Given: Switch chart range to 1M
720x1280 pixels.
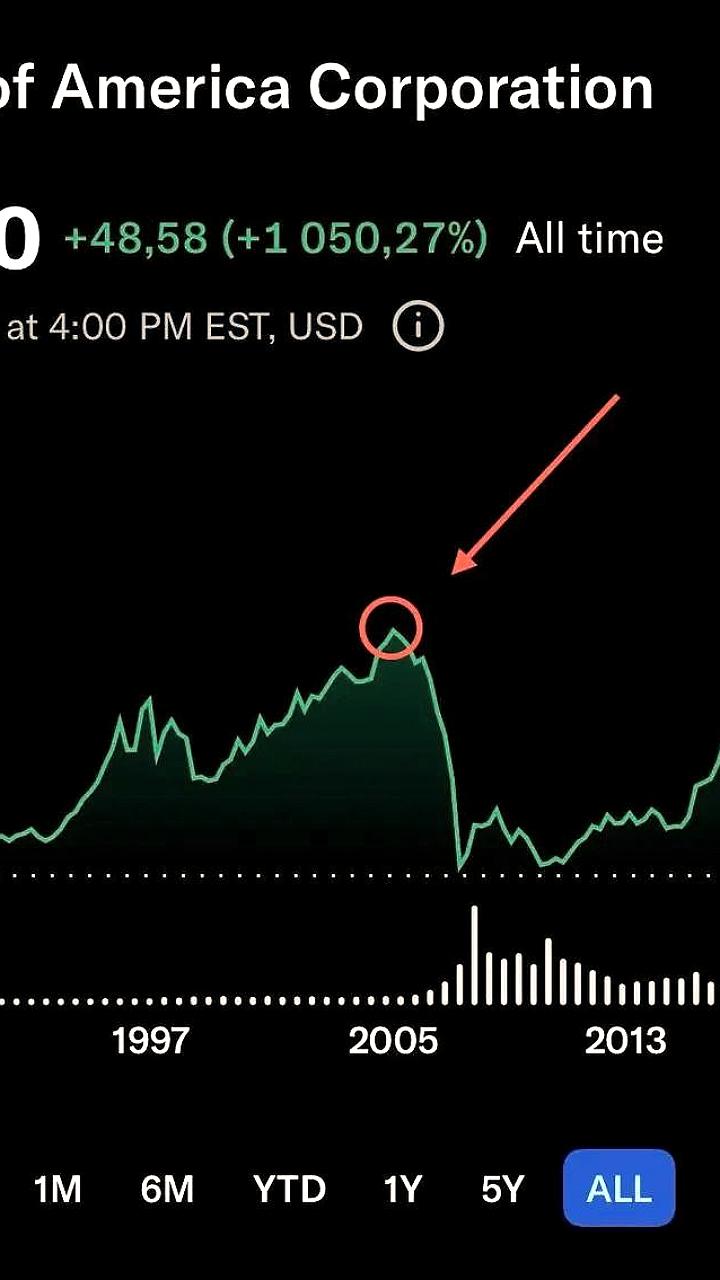Looking at the screenshot, I should 57,1190.
